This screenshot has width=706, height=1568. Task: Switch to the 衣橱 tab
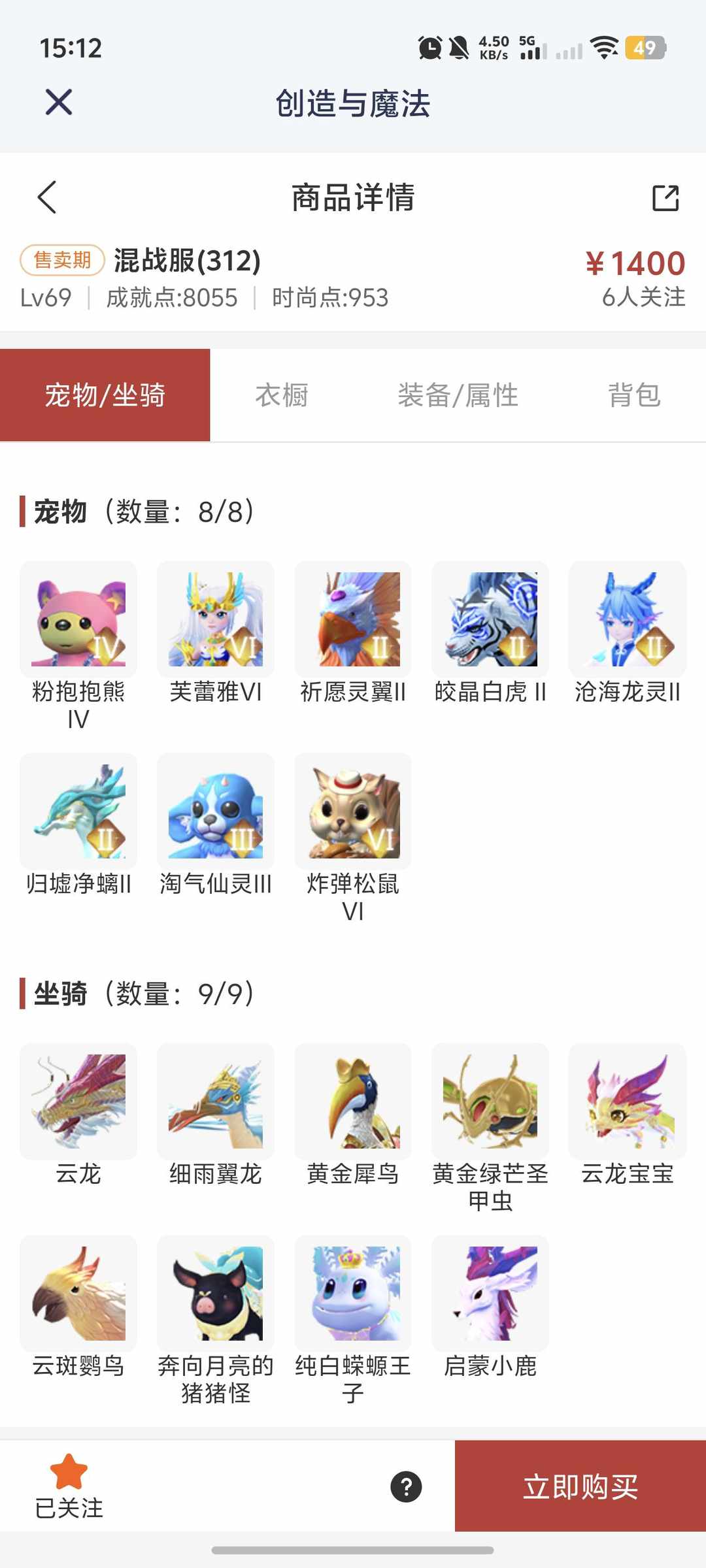pyautogui.click(x=282, y=395)
